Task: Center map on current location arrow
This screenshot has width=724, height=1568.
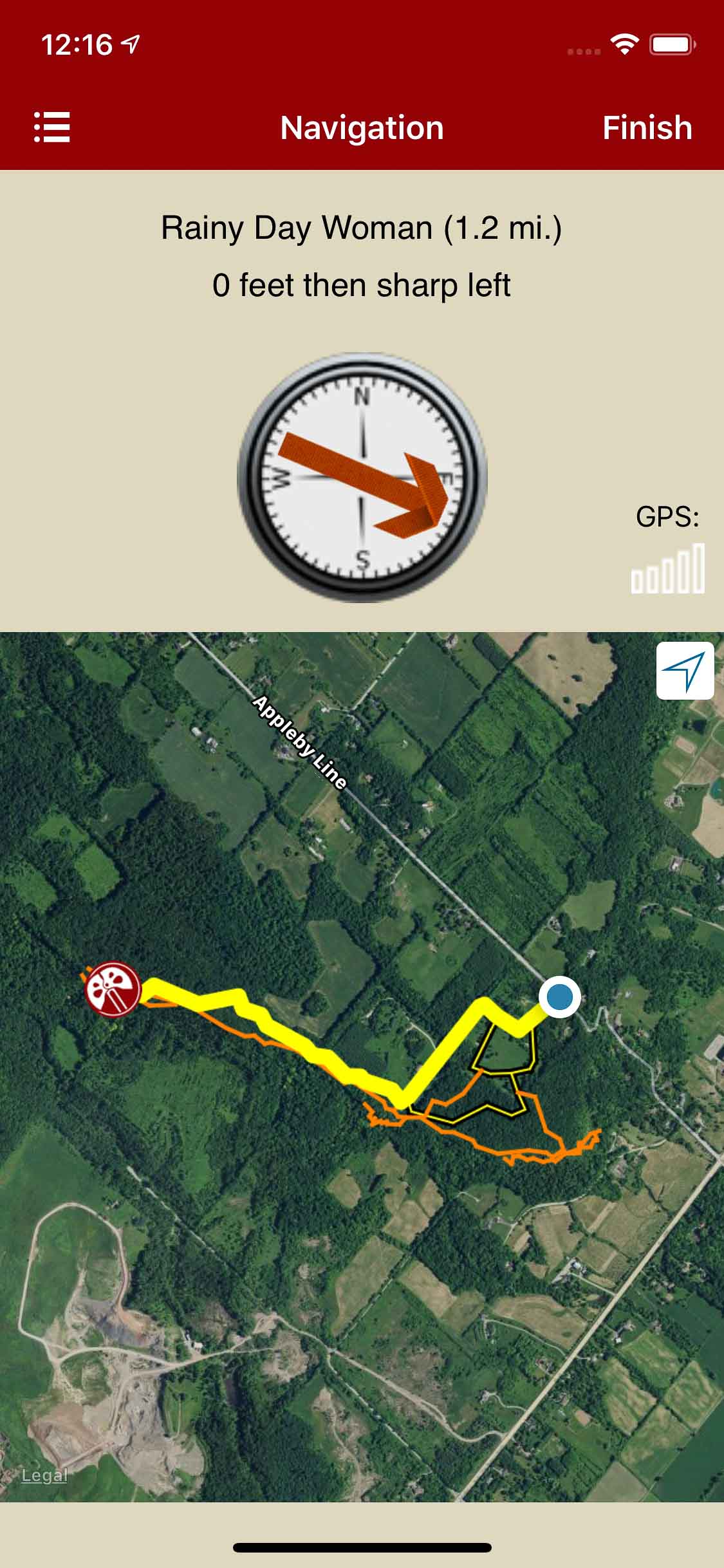Action: point(685,670)
